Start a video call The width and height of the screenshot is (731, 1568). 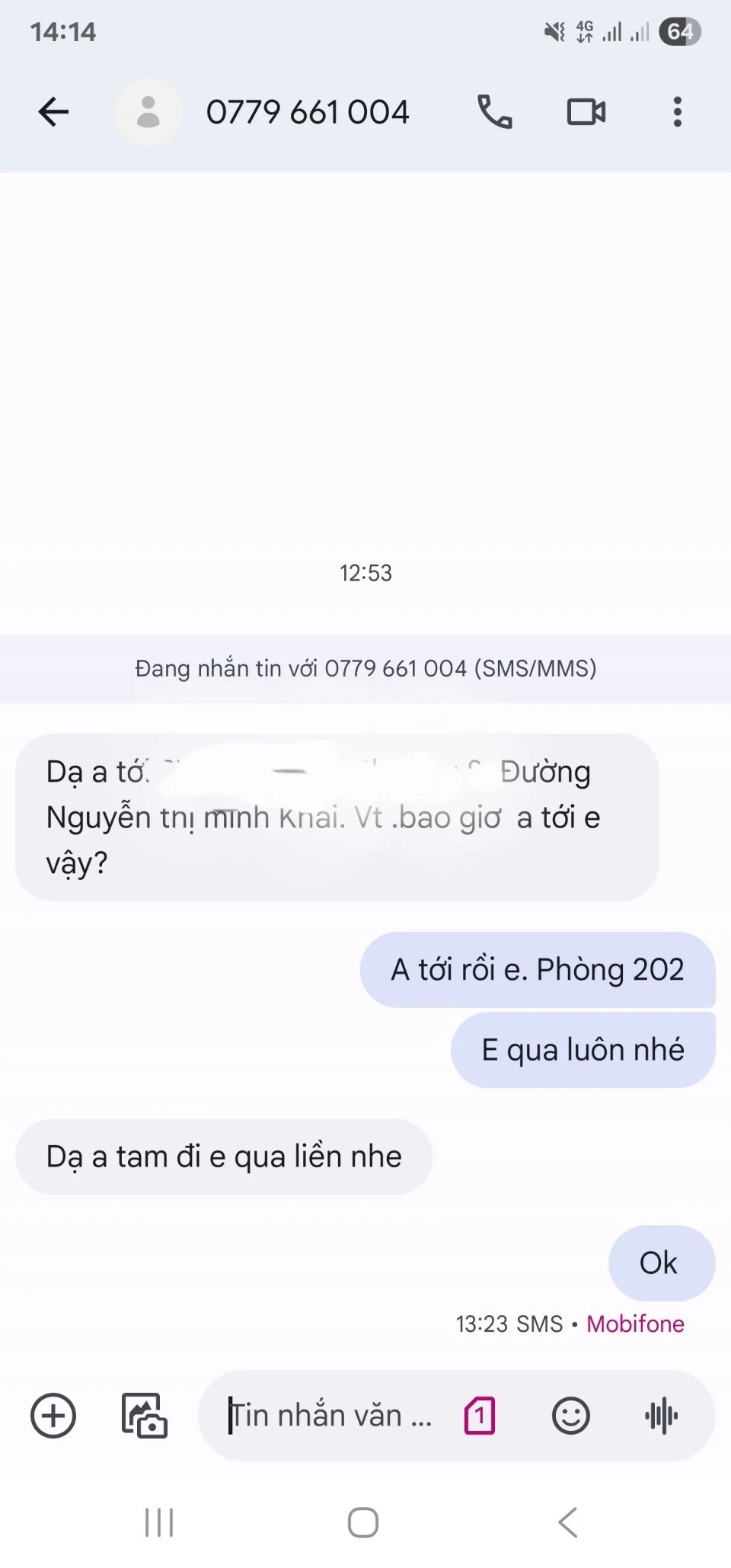[586, 112]
